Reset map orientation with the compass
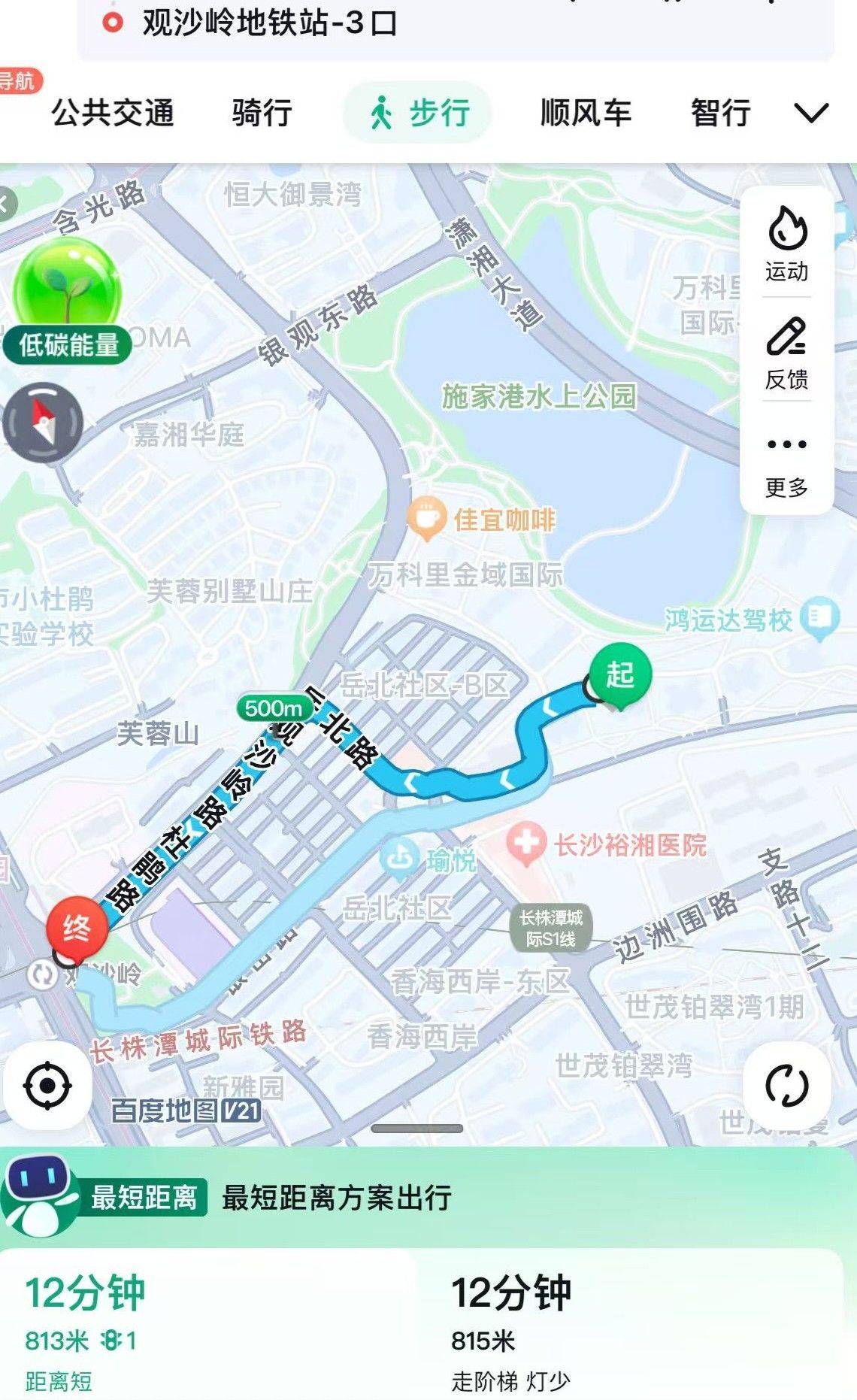The image size is (857, 1400). (x=43, y=421)
